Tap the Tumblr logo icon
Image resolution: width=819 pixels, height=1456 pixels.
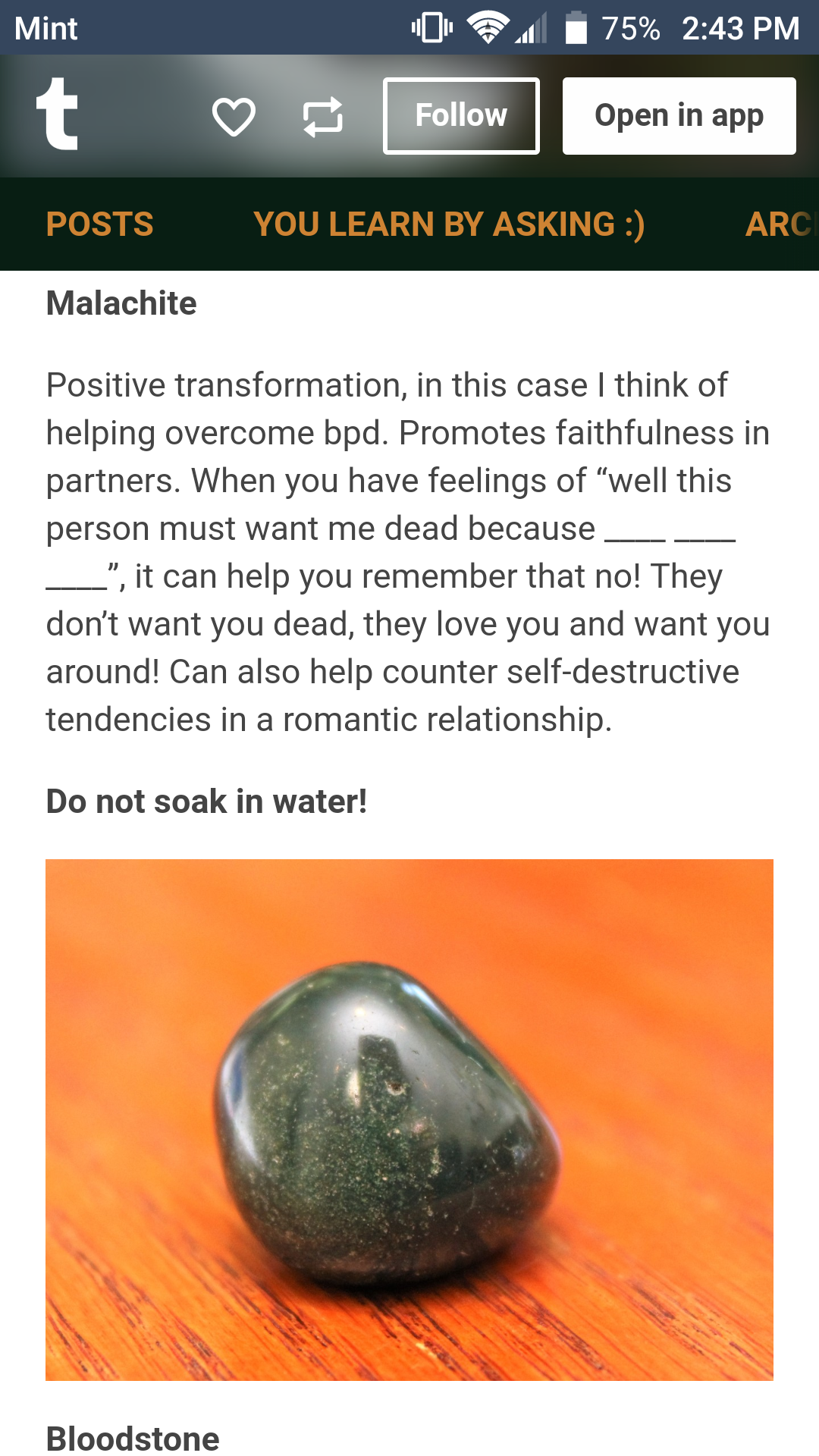tap(58, 115)
